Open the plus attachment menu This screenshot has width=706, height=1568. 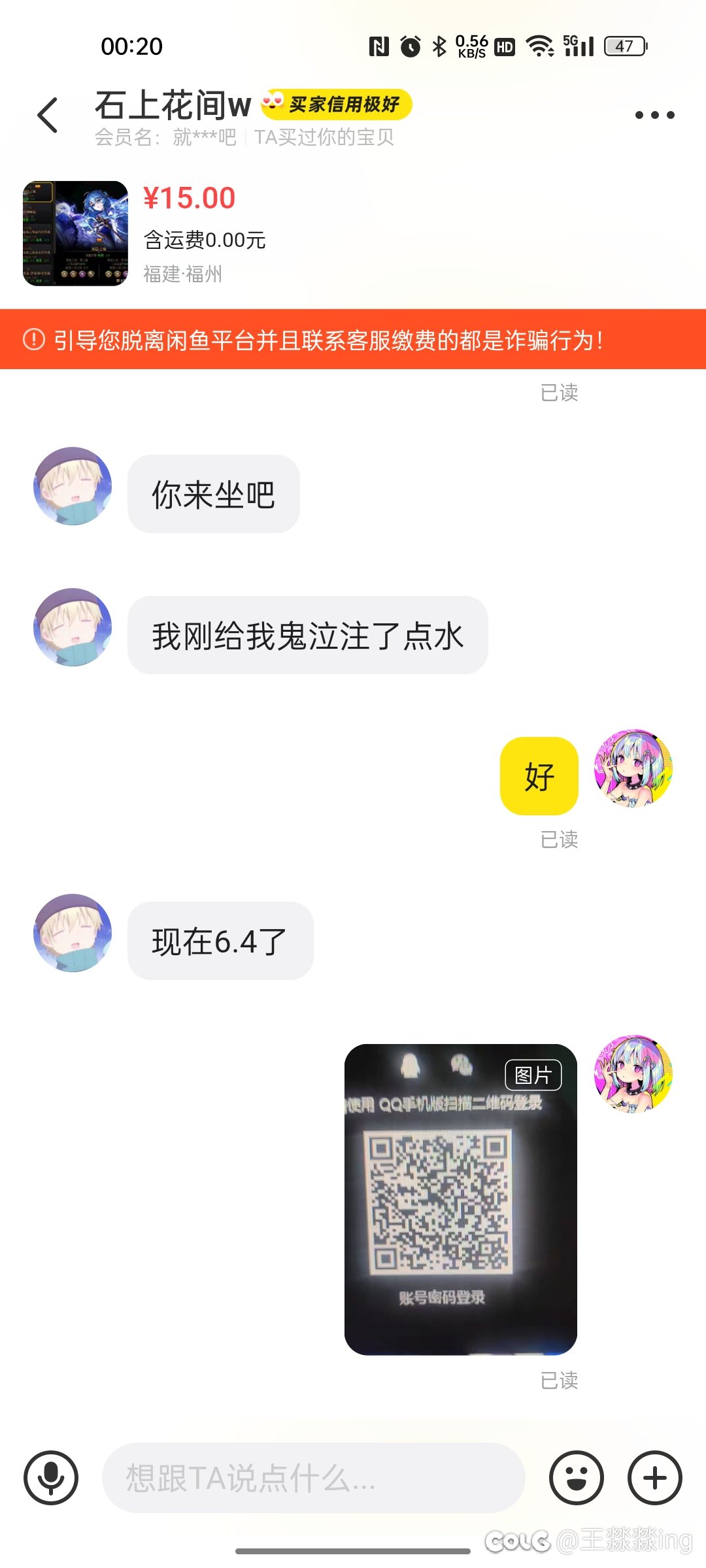tap(654, 1478)
